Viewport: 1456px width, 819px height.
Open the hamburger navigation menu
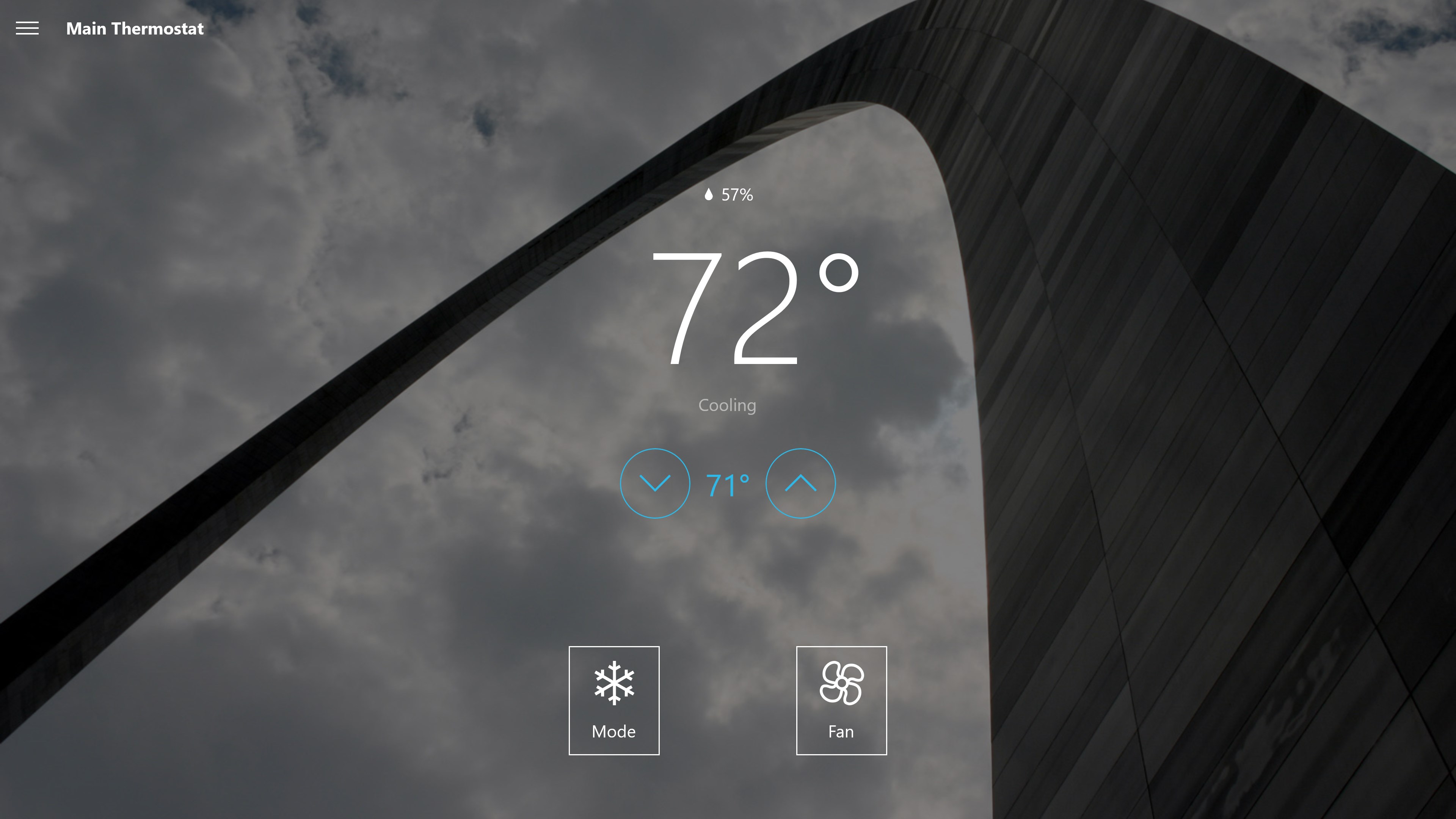[x=27, y=28]
